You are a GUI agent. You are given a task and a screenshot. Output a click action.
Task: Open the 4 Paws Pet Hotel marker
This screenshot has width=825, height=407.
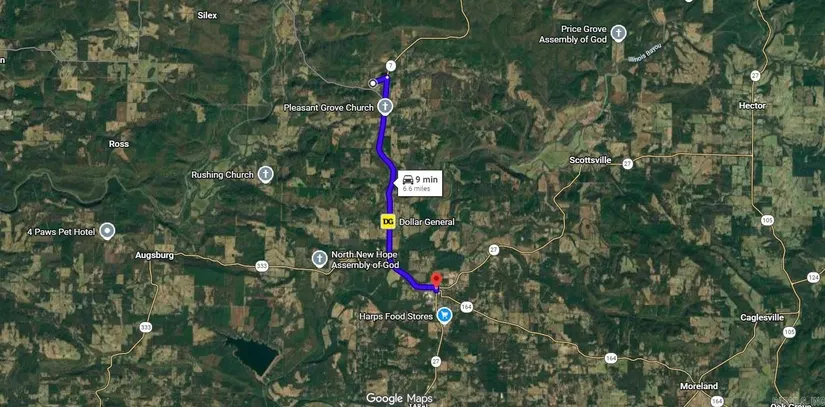click(x=108, y=231)
